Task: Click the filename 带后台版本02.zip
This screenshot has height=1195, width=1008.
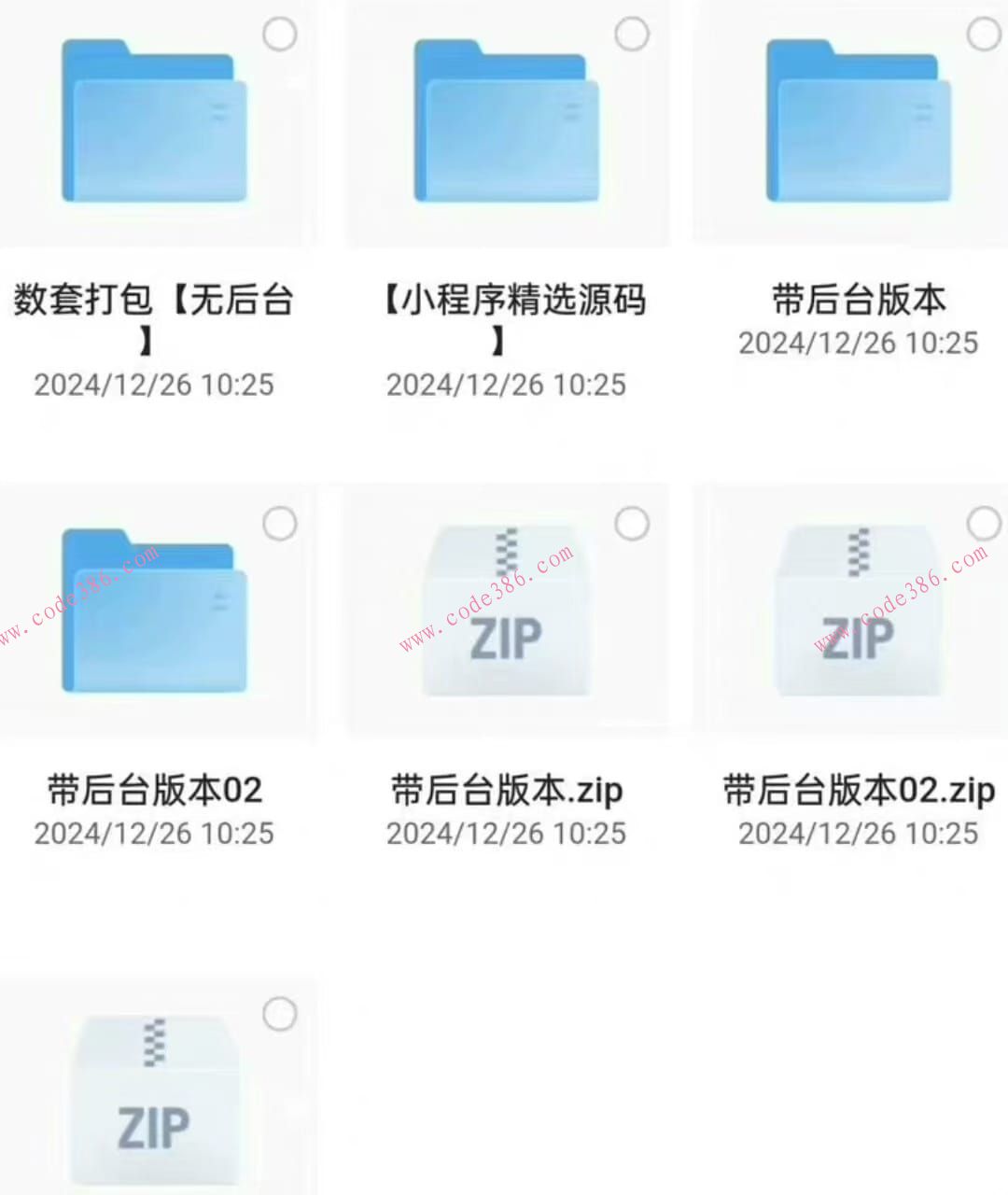Action: click(857, 791)
